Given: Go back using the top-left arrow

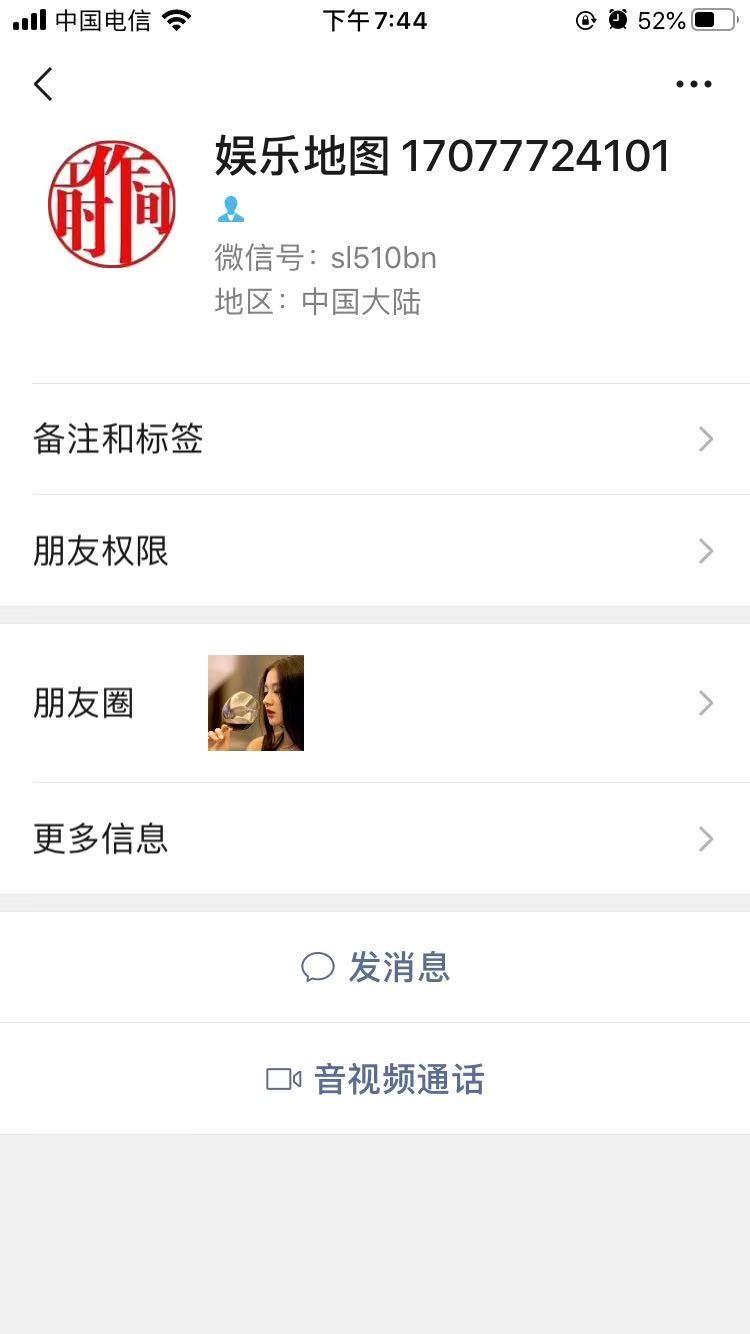Looking at the screenshot, I should (x=43, y=84).
